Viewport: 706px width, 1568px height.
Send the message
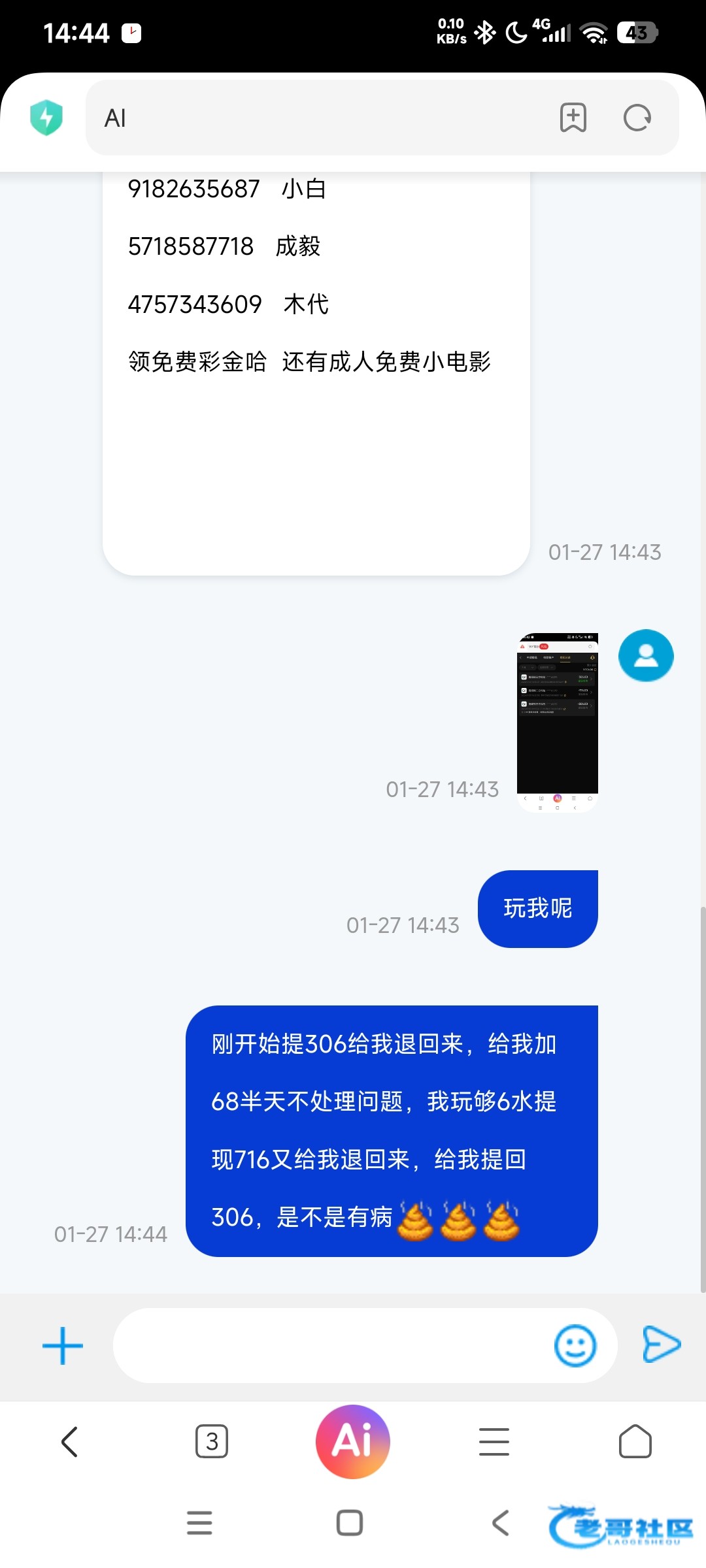662,1345
